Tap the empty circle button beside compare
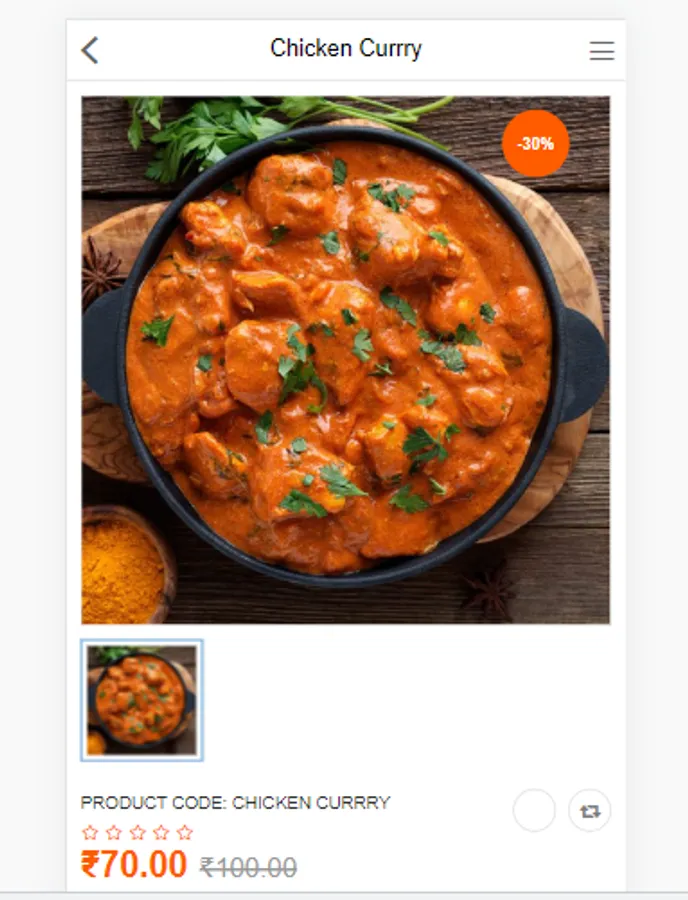688x900 pixels. click(534, 811)
